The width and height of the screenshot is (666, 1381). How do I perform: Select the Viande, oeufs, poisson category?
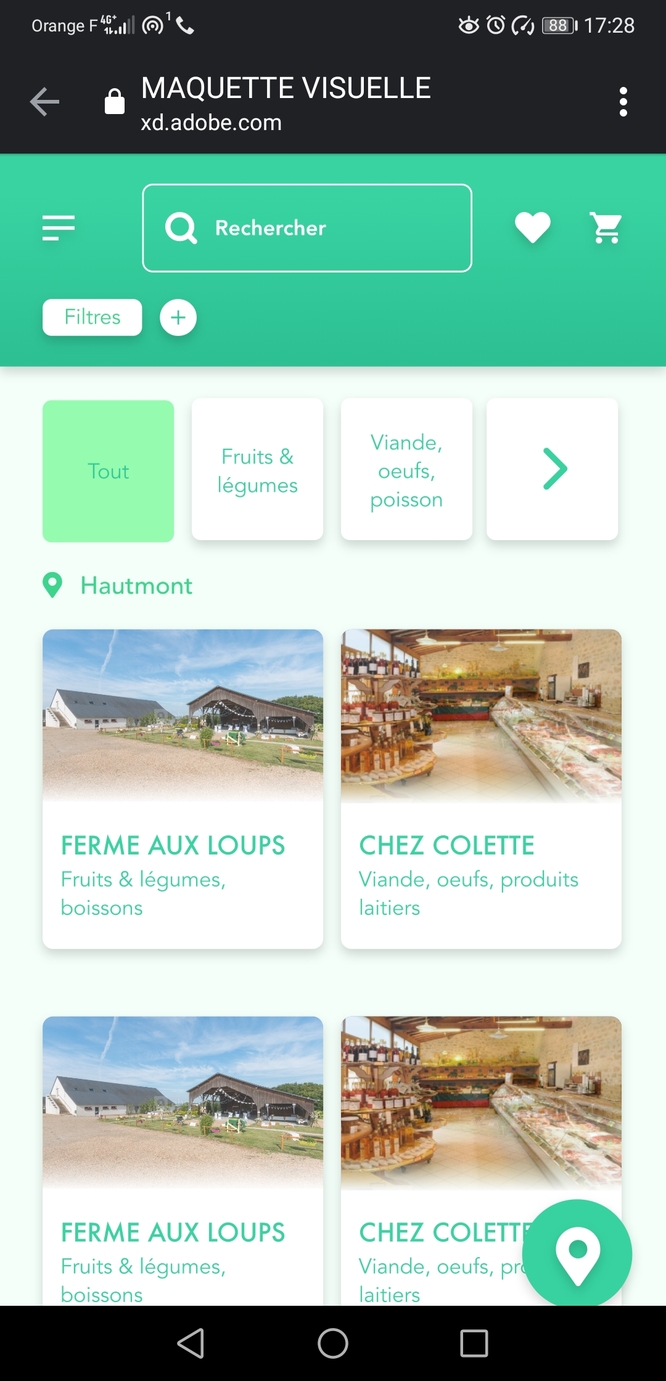tap(406, 471)
